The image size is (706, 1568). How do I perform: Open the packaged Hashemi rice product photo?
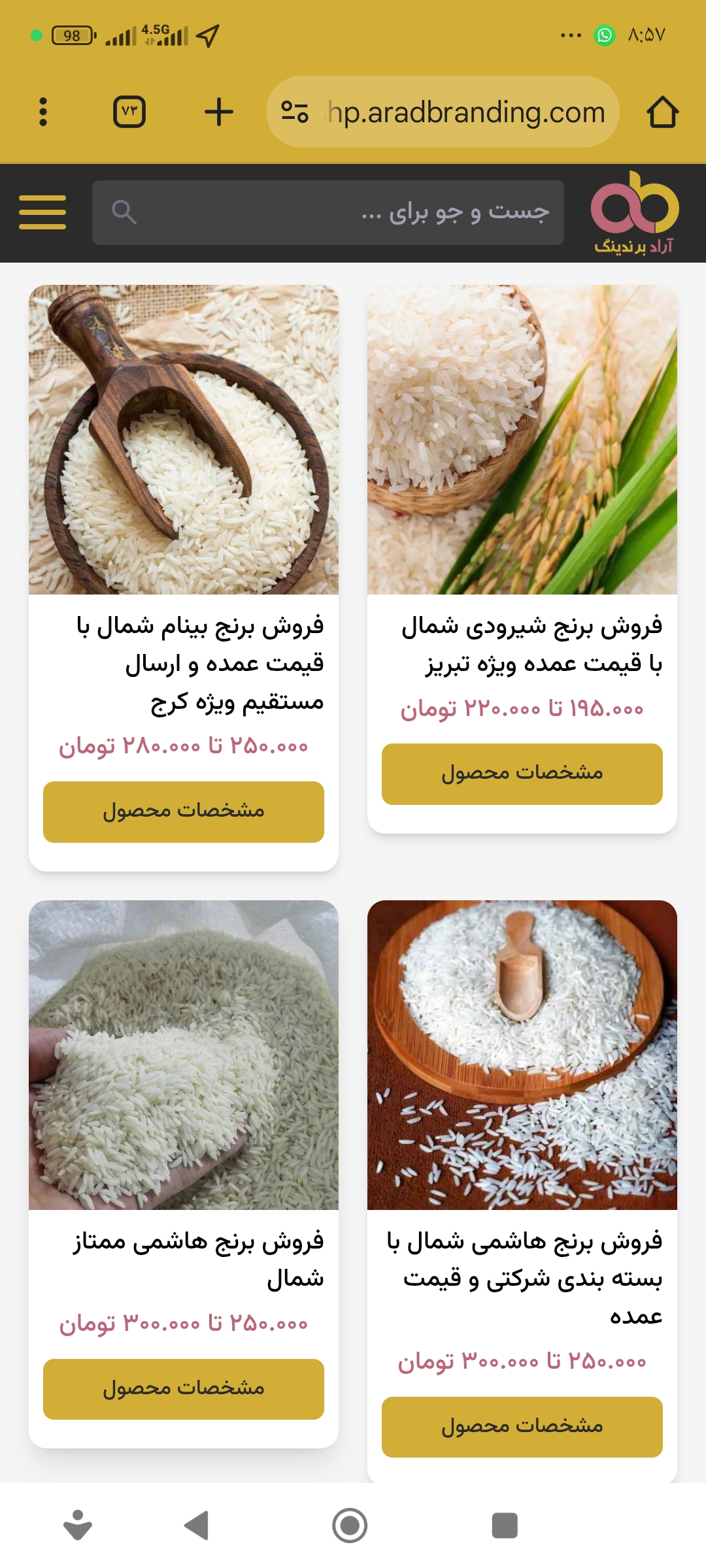pyautogui.click(x=522, y=1054)
